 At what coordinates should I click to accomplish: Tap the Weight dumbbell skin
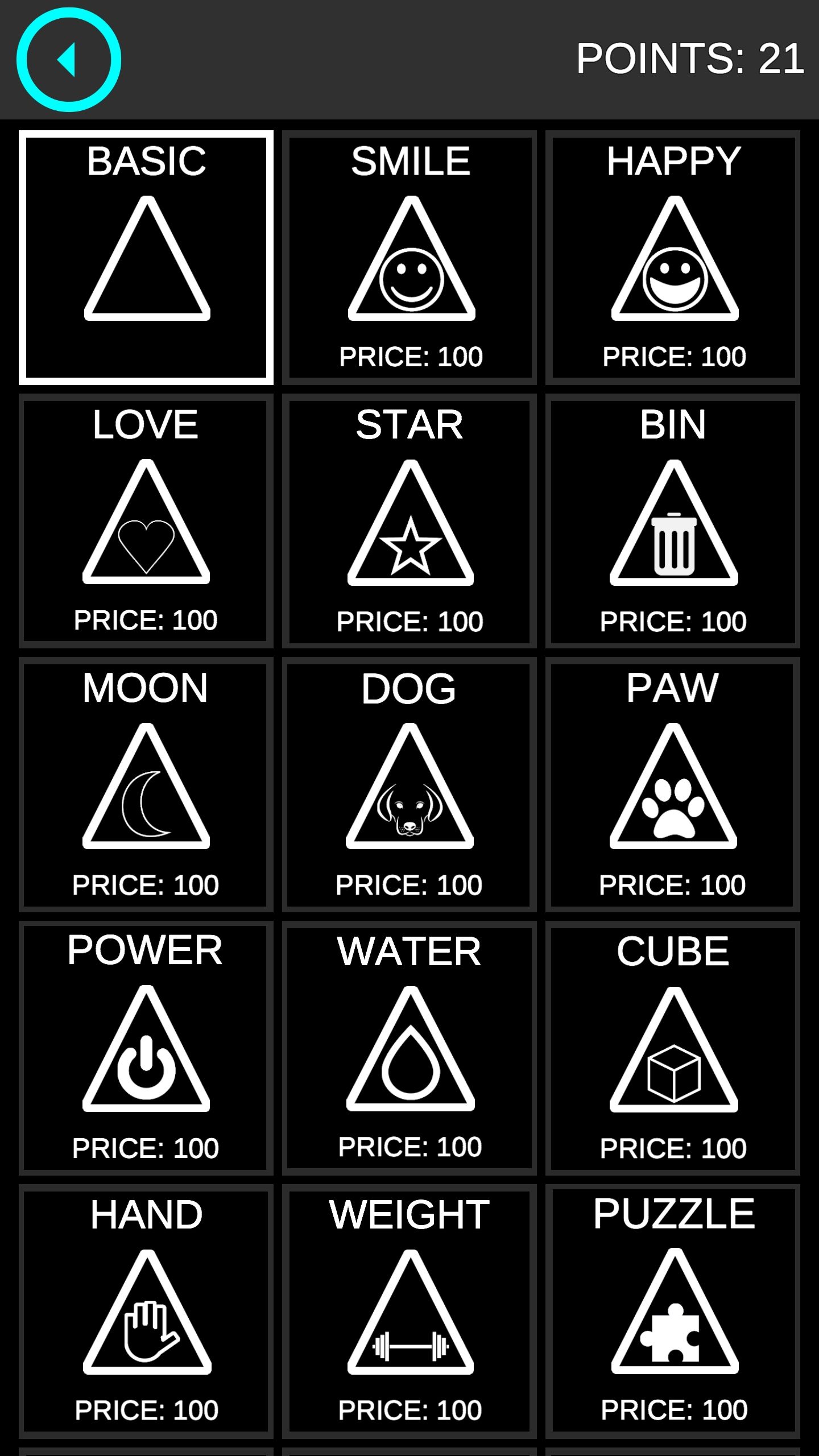coord(409,1311)
